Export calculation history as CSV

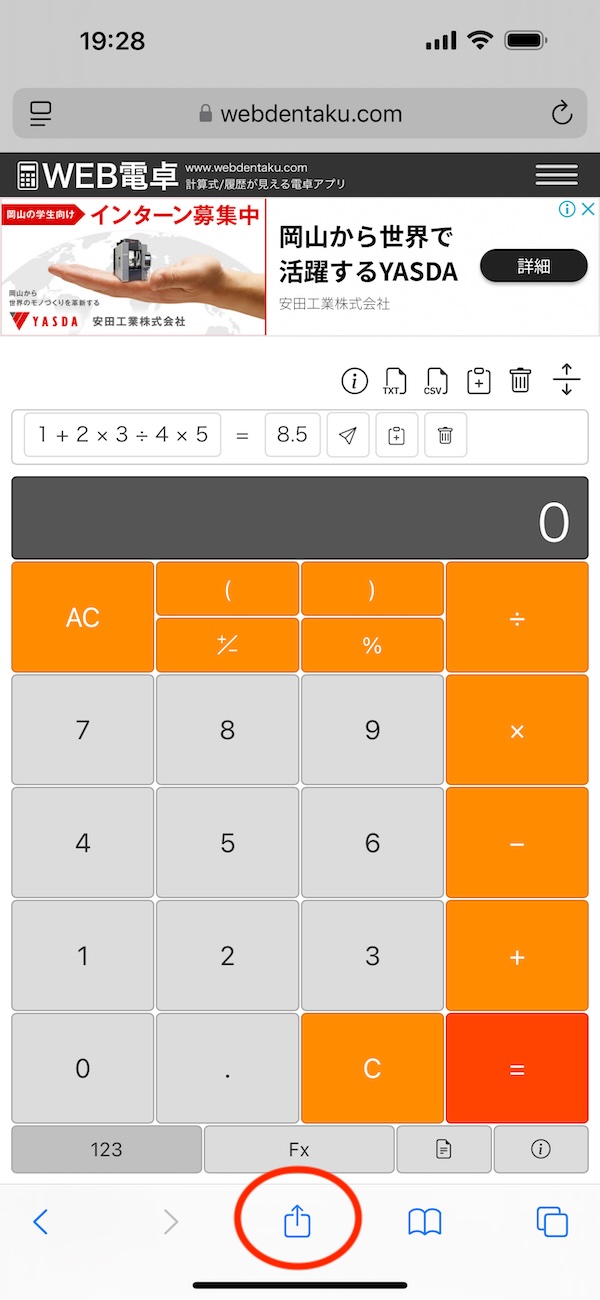pos(436,381)
